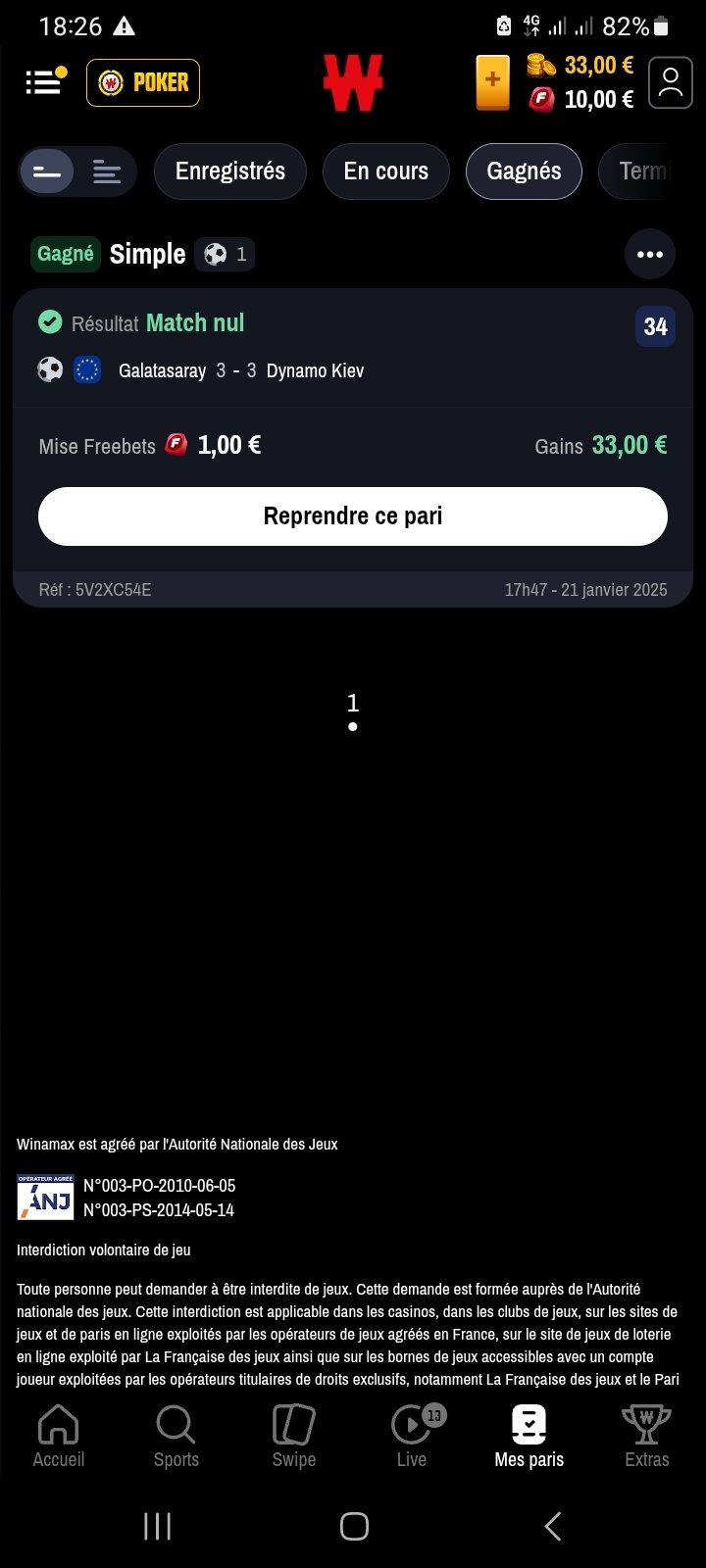Image resolution: width=706 pixels, height=1568 pixels.
Task: Tap Reprendre ce pari button
Action: click(353, 516)
